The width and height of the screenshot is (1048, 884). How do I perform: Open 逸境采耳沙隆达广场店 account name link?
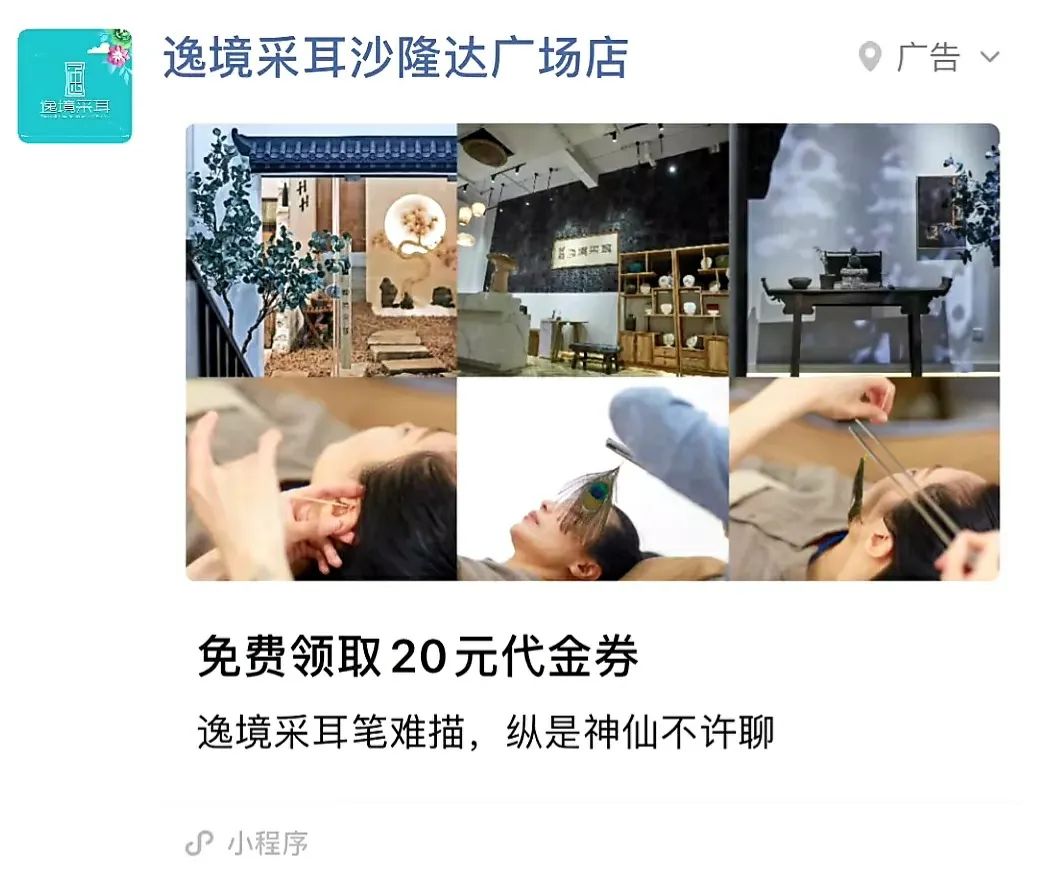[396, 58]
